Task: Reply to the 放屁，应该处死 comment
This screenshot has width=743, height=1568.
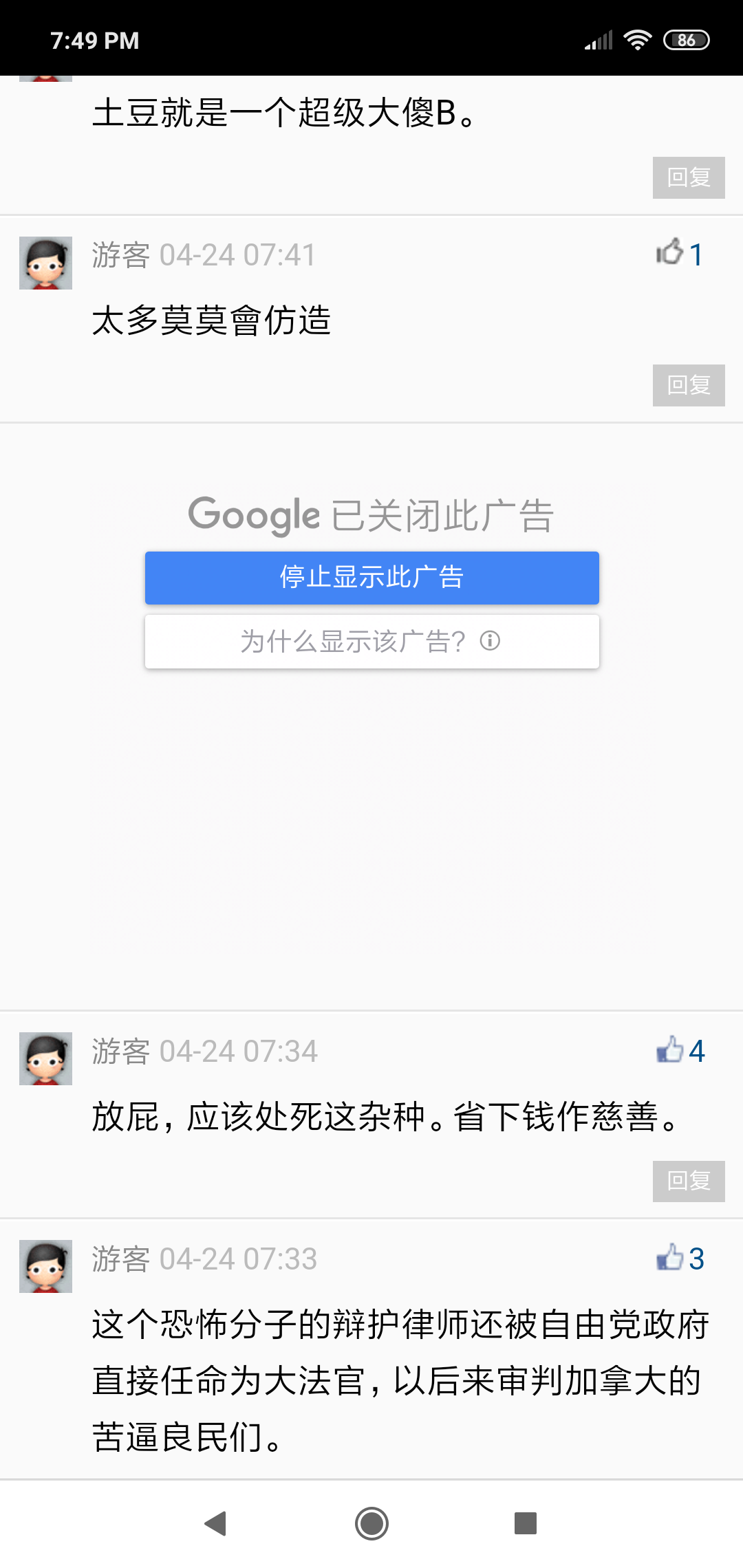Action: click(688, 1181)
